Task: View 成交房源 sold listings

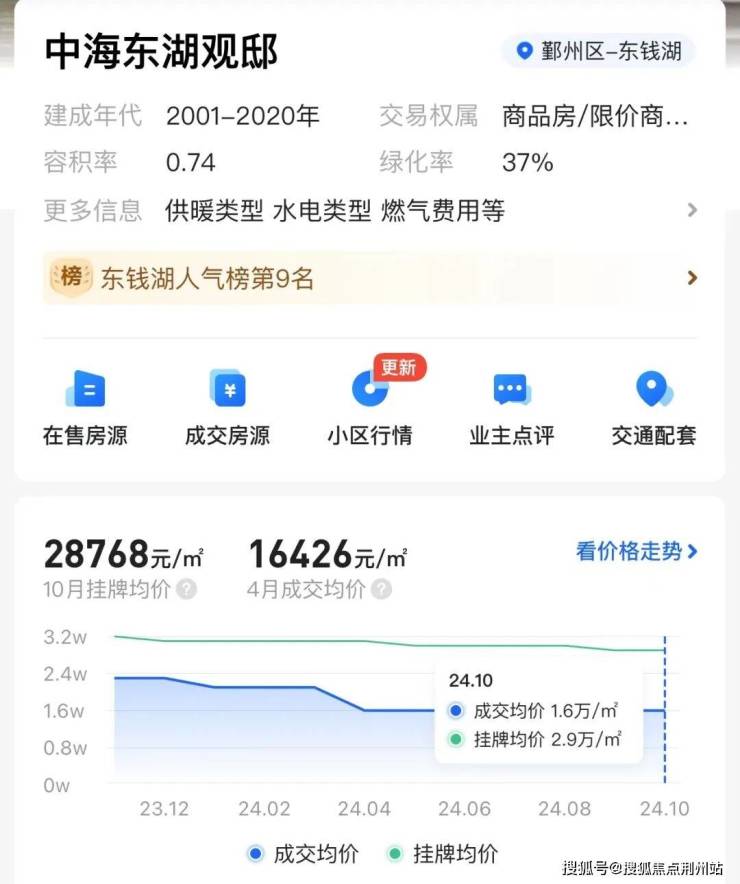Action: (227, 408)
